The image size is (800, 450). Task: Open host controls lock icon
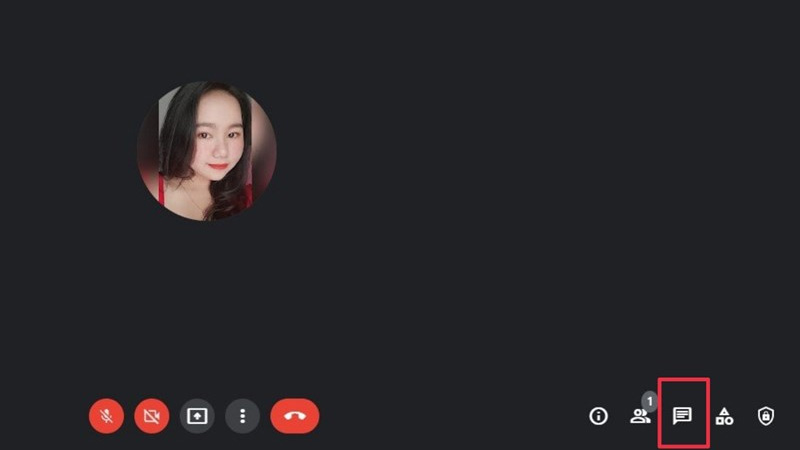pos(766,416)
